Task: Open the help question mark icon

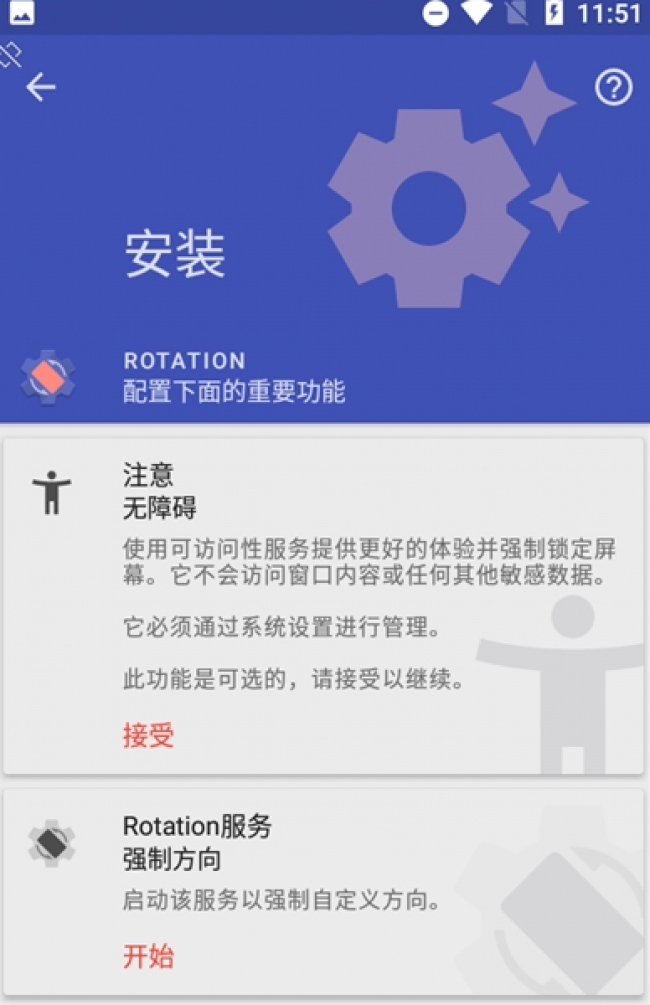Action: click(x=613, y=88)
